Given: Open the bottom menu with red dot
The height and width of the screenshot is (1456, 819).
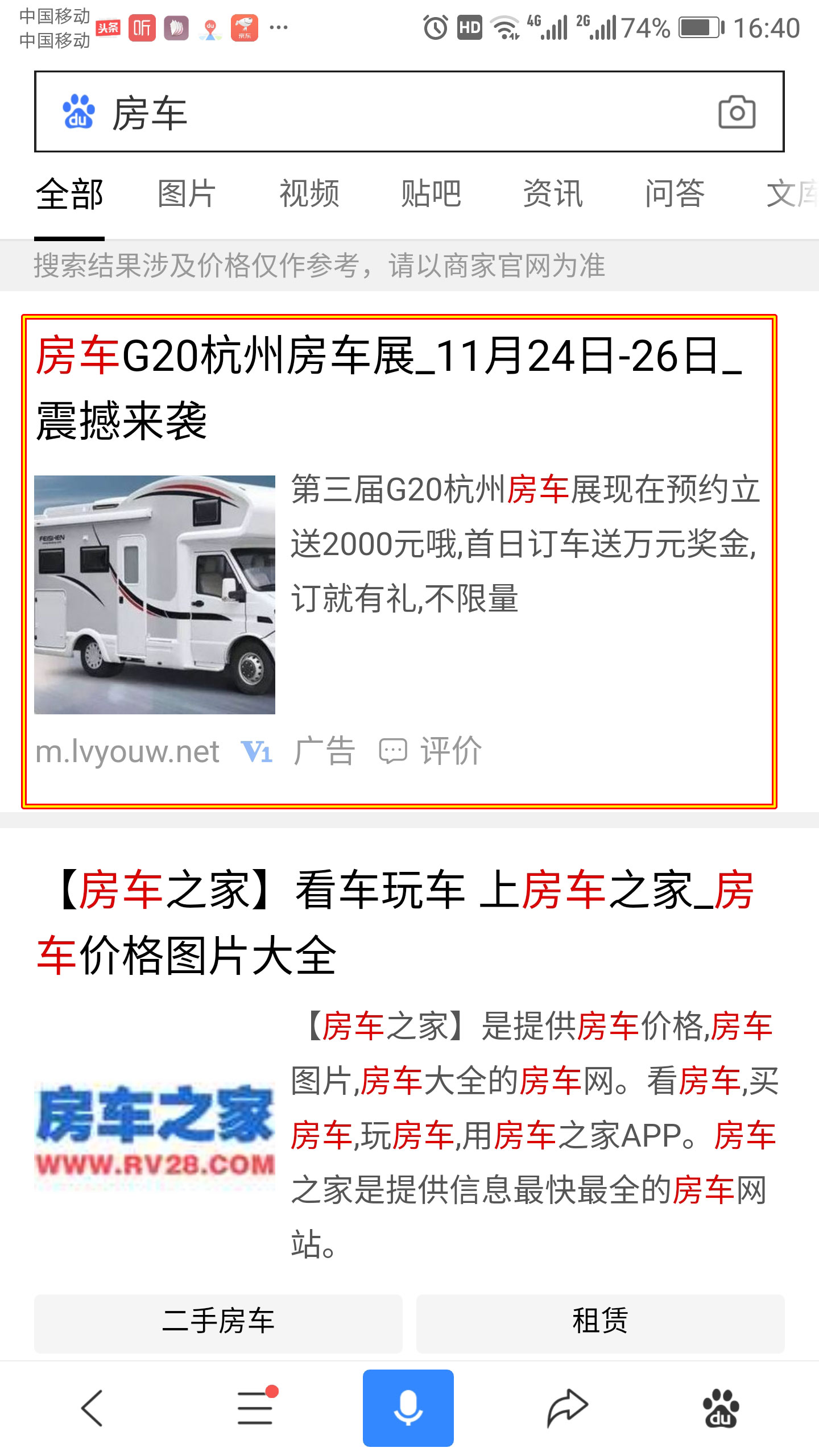Looking at the screenshot, I should tap(255, 1408).
